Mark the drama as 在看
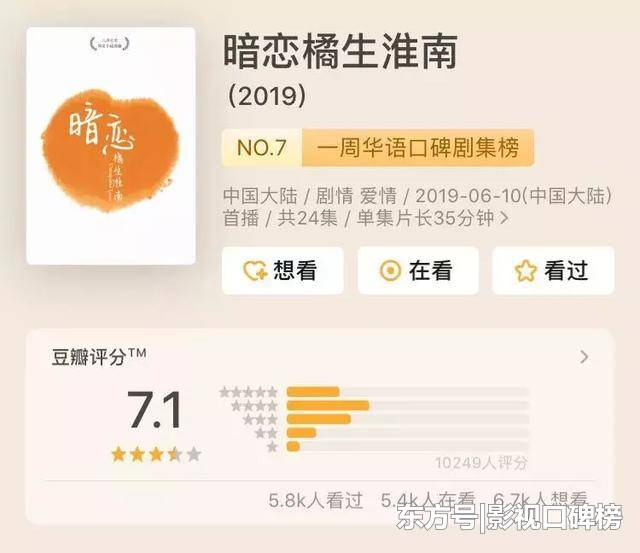Image resolution: width=640 pixels, height=553 pixels. click(x=417, y=271)
